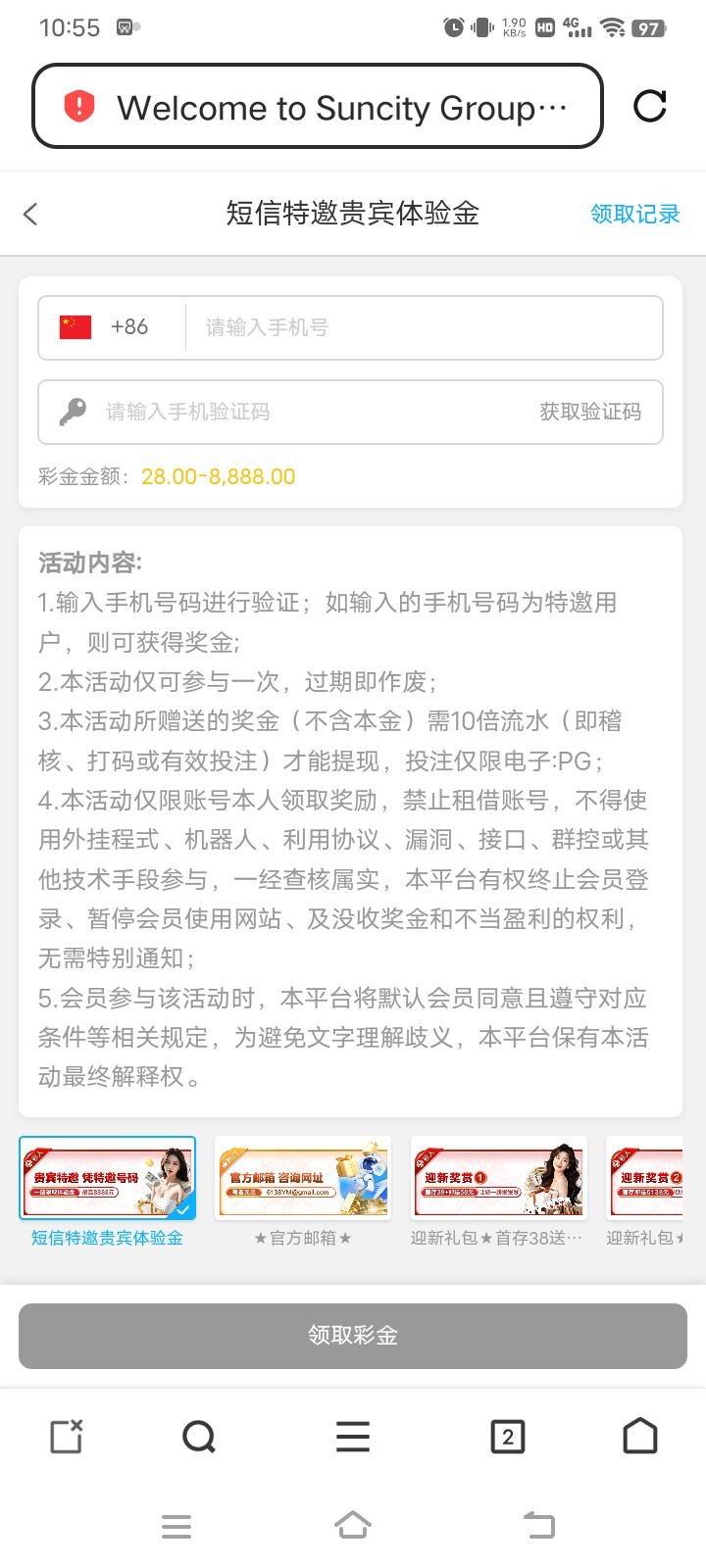
Task: Tap the phone number input field
Action: coord(422,327)
